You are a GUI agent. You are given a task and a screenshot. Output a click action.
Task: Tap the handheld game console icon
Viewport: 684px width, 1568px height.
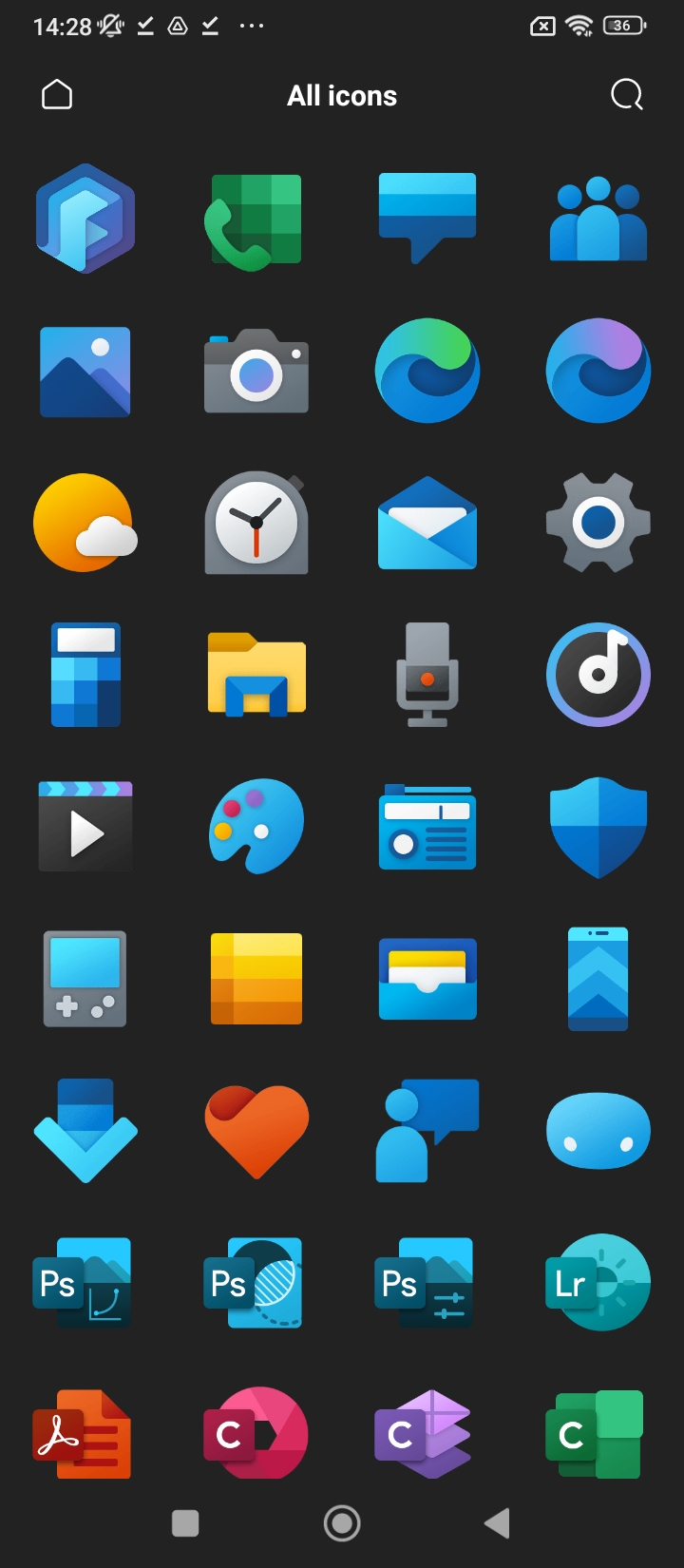pyautogui.click(x=85, y=979)
